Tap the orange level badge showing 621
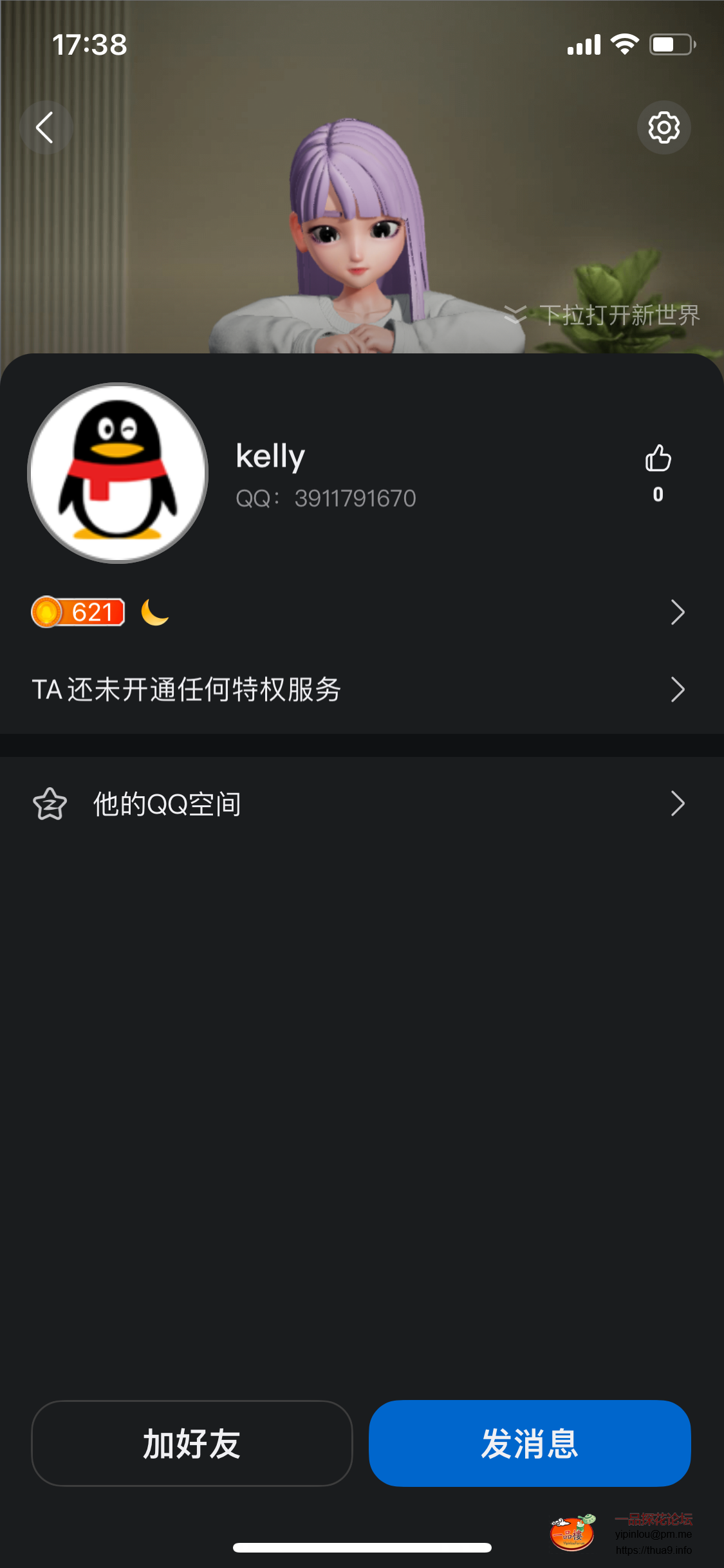Viewport: 724px width, 1568px height. coord(77,613)
